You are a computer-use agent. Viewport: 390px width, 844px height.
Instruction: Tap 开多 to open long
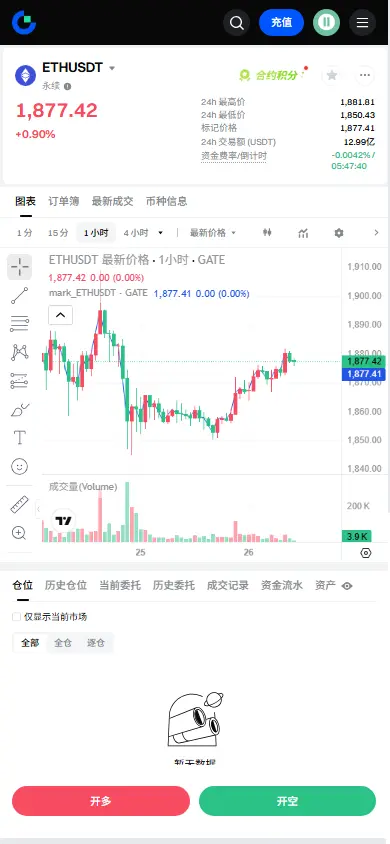pos(101,801)
